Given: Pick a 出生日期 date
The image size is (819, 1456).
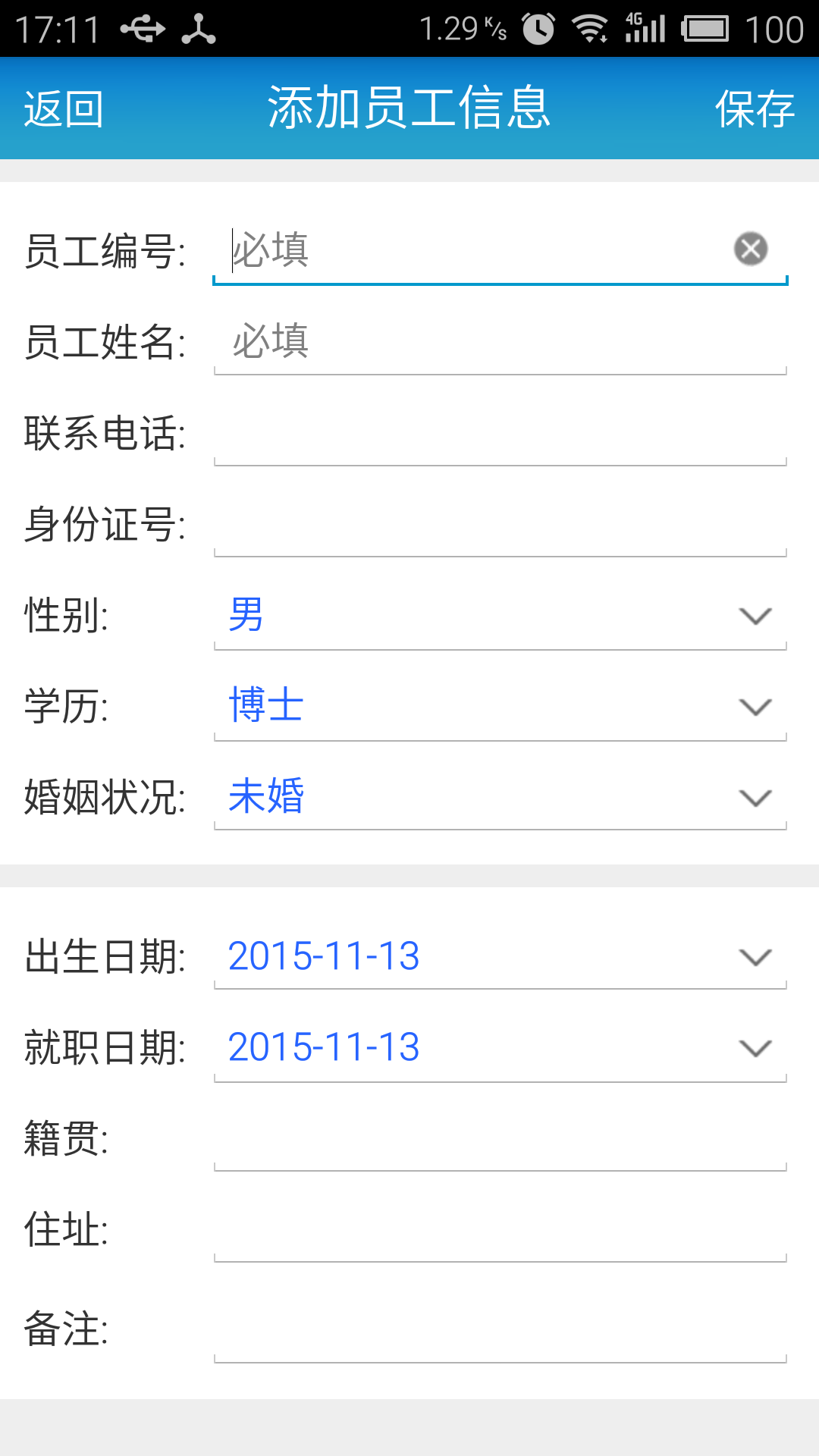Looking at the screenshot, I should pyautogui.click(x=500, y=956).
